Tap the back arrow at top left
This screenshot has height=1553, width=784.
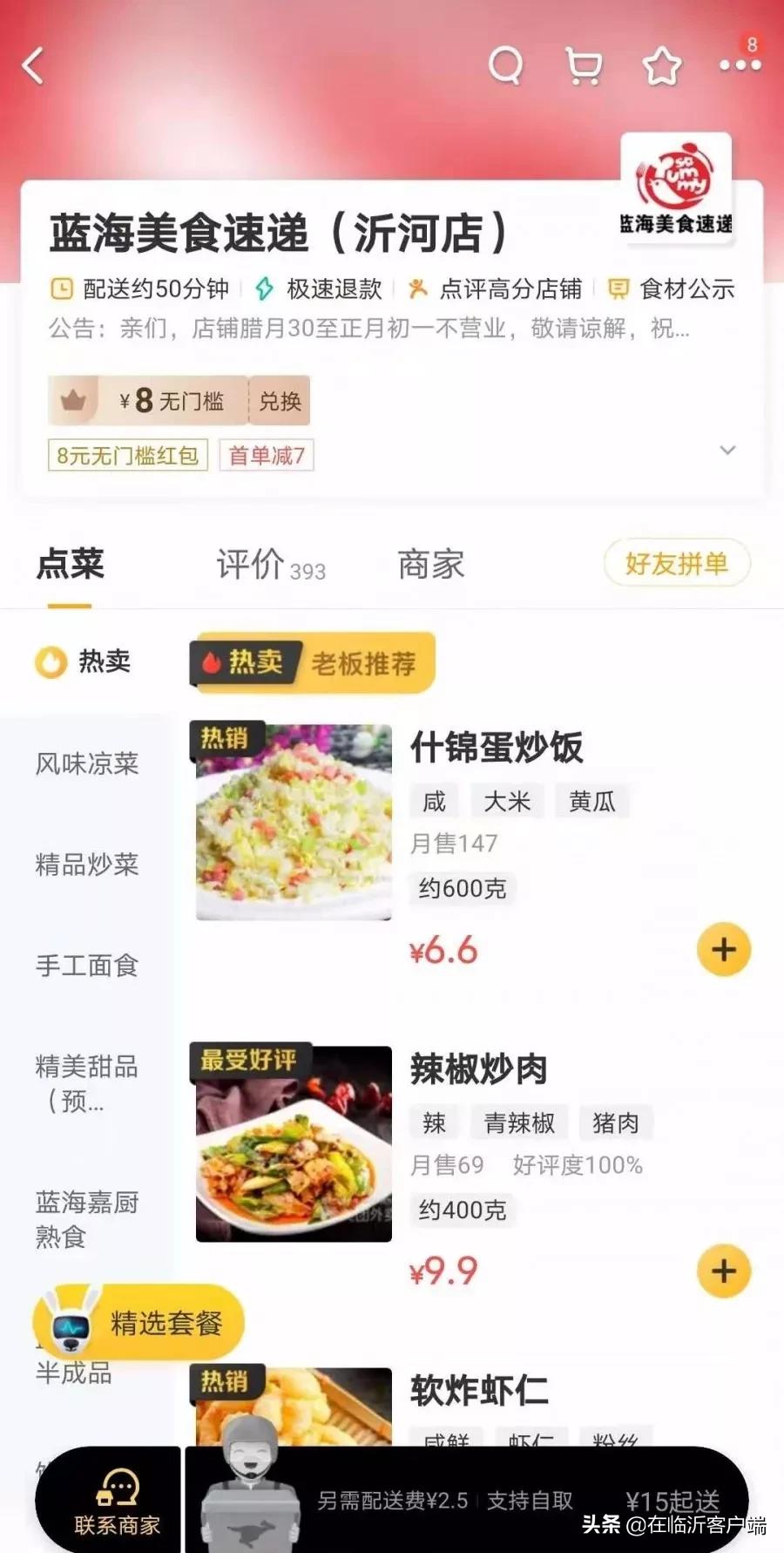(x=32, y=65)
